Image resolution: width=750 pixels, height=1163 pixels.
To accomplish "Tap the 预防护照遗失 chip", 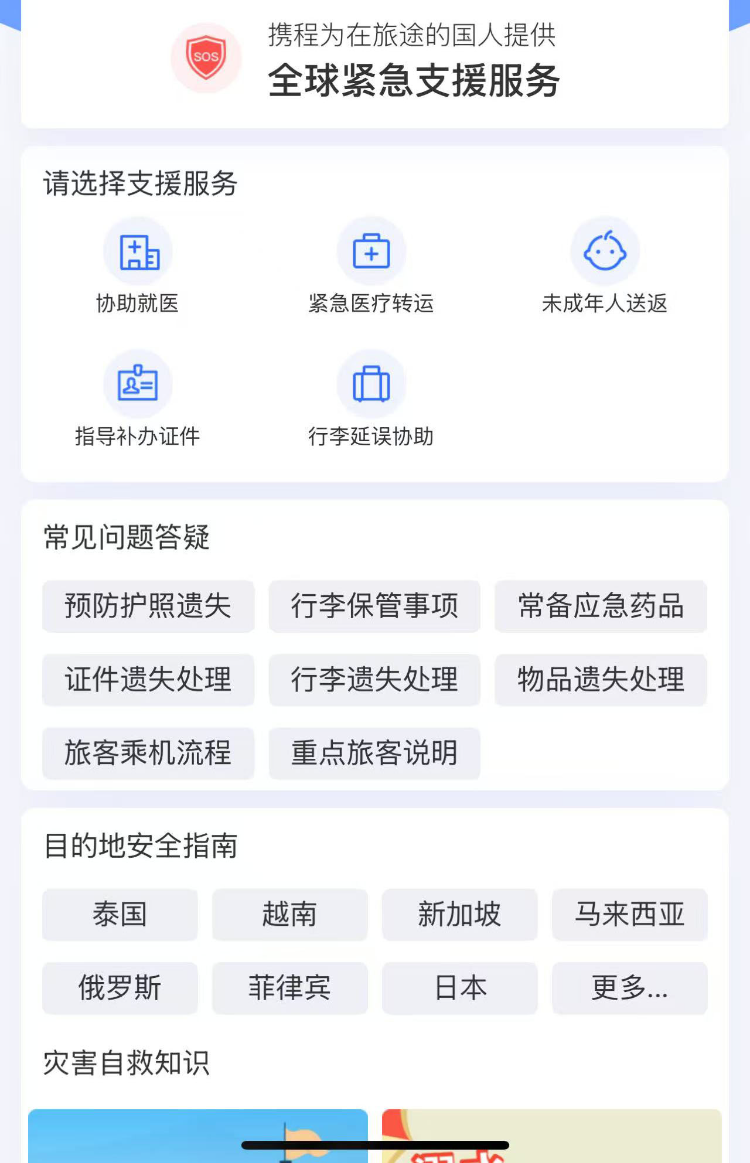I will 148,606.
